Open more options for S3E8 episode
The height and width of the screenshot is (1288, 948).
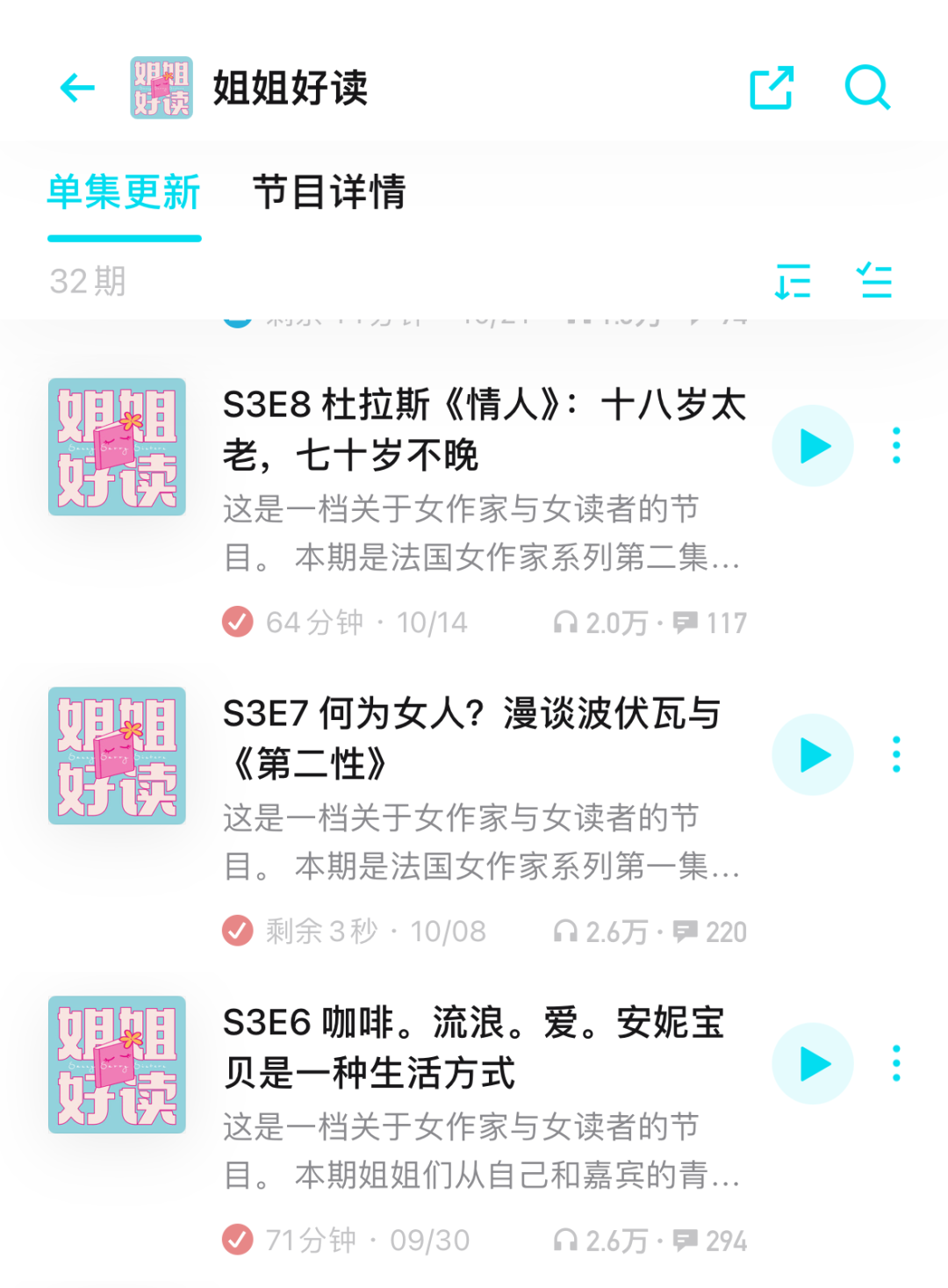896,446
